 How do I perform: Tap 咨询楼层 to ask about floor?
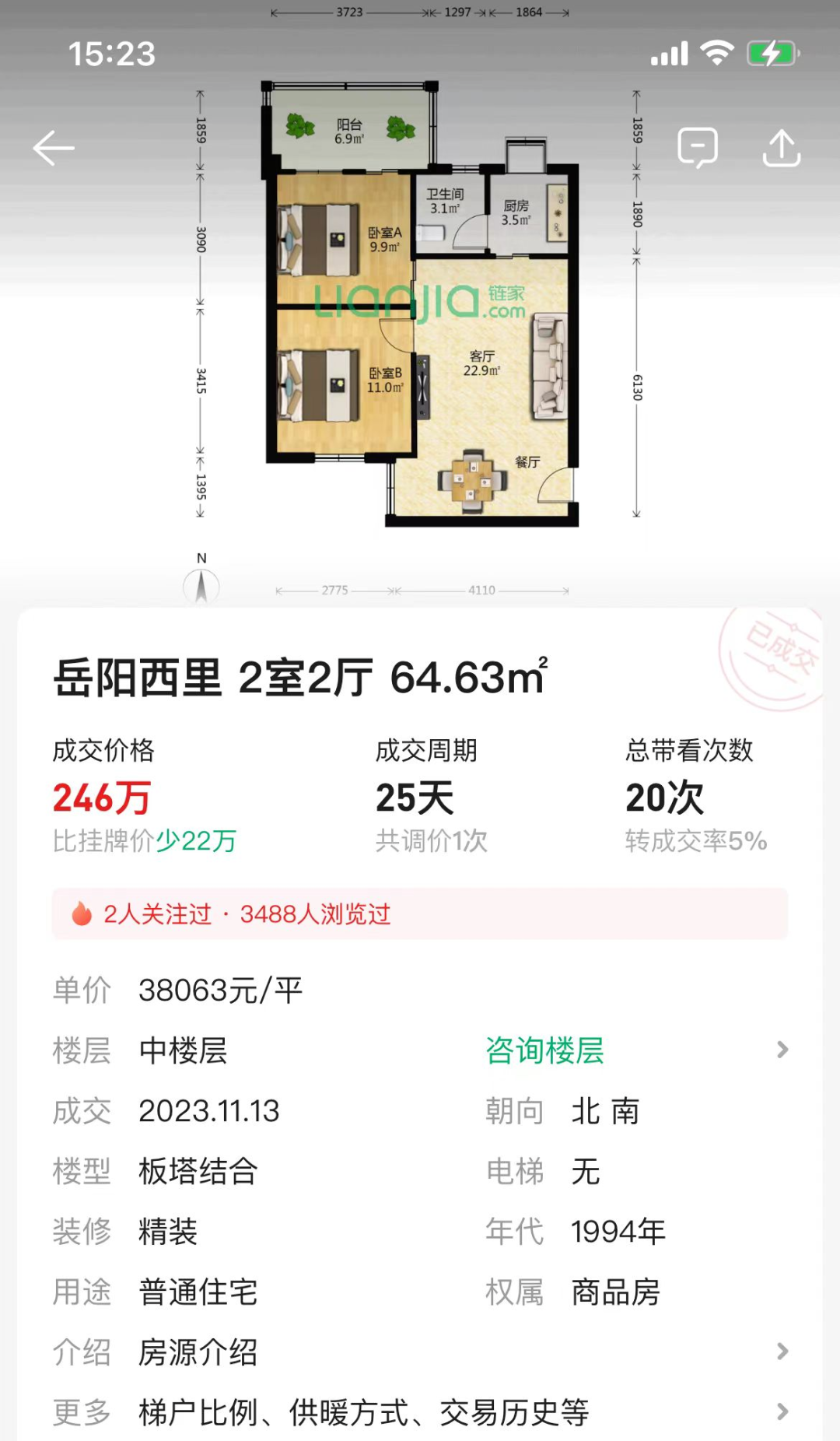(544, 1050)
